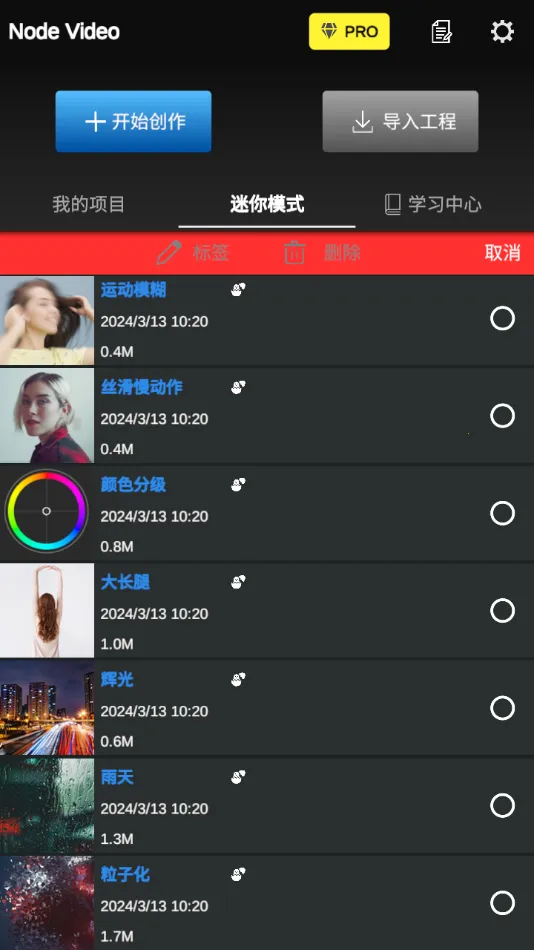Select the 颜色分级 project circle
This screenshot has width=534, height=950.
pos(502,513)
